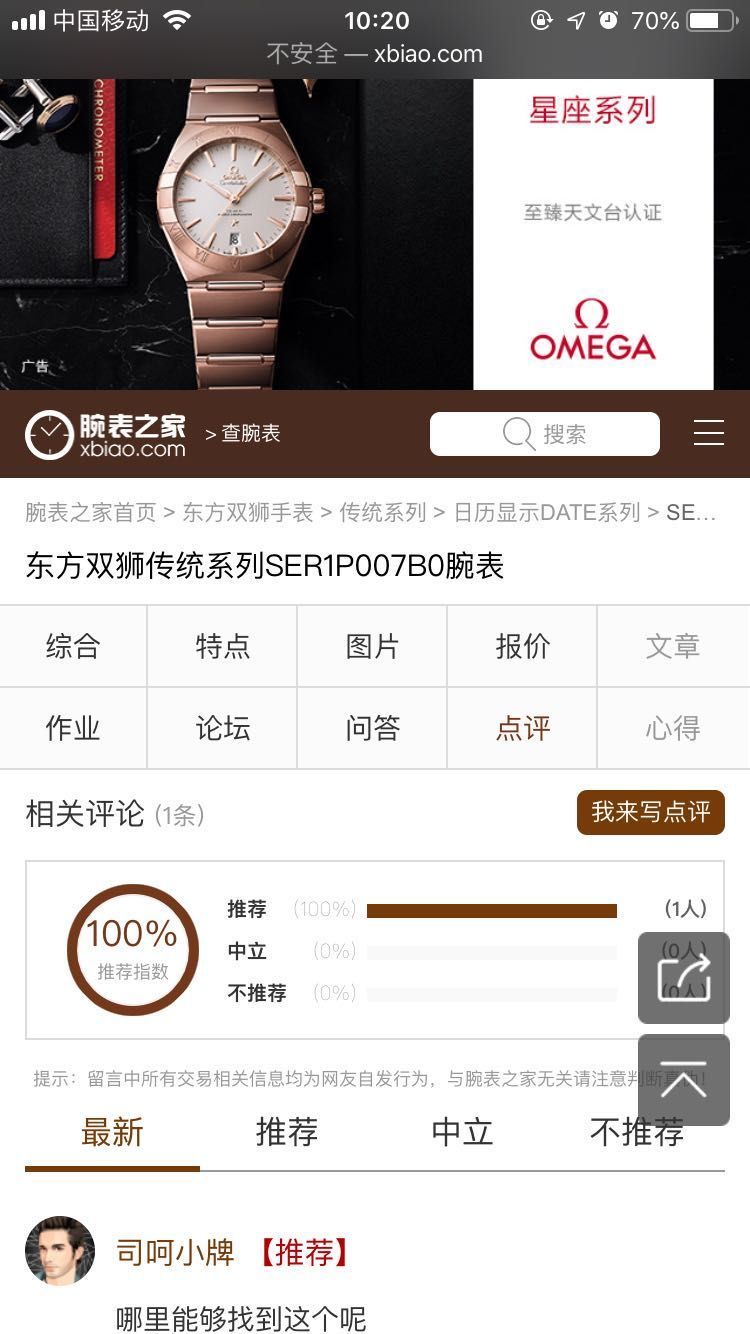Open the 图片 tab
The width and height of the screenshot is (750, 1334).
(372, 646)
